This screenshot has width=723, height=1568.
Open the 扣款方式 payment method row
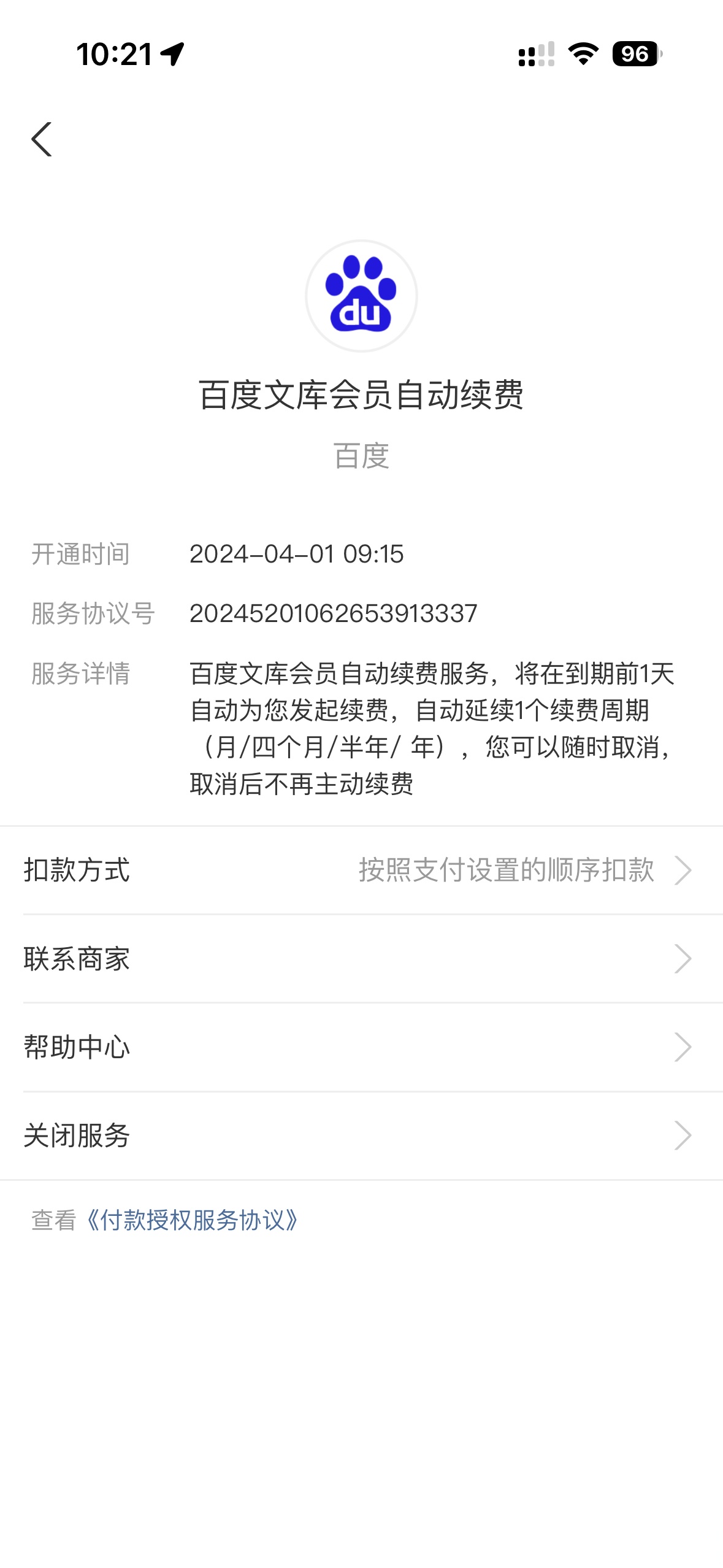click(361, 870)
